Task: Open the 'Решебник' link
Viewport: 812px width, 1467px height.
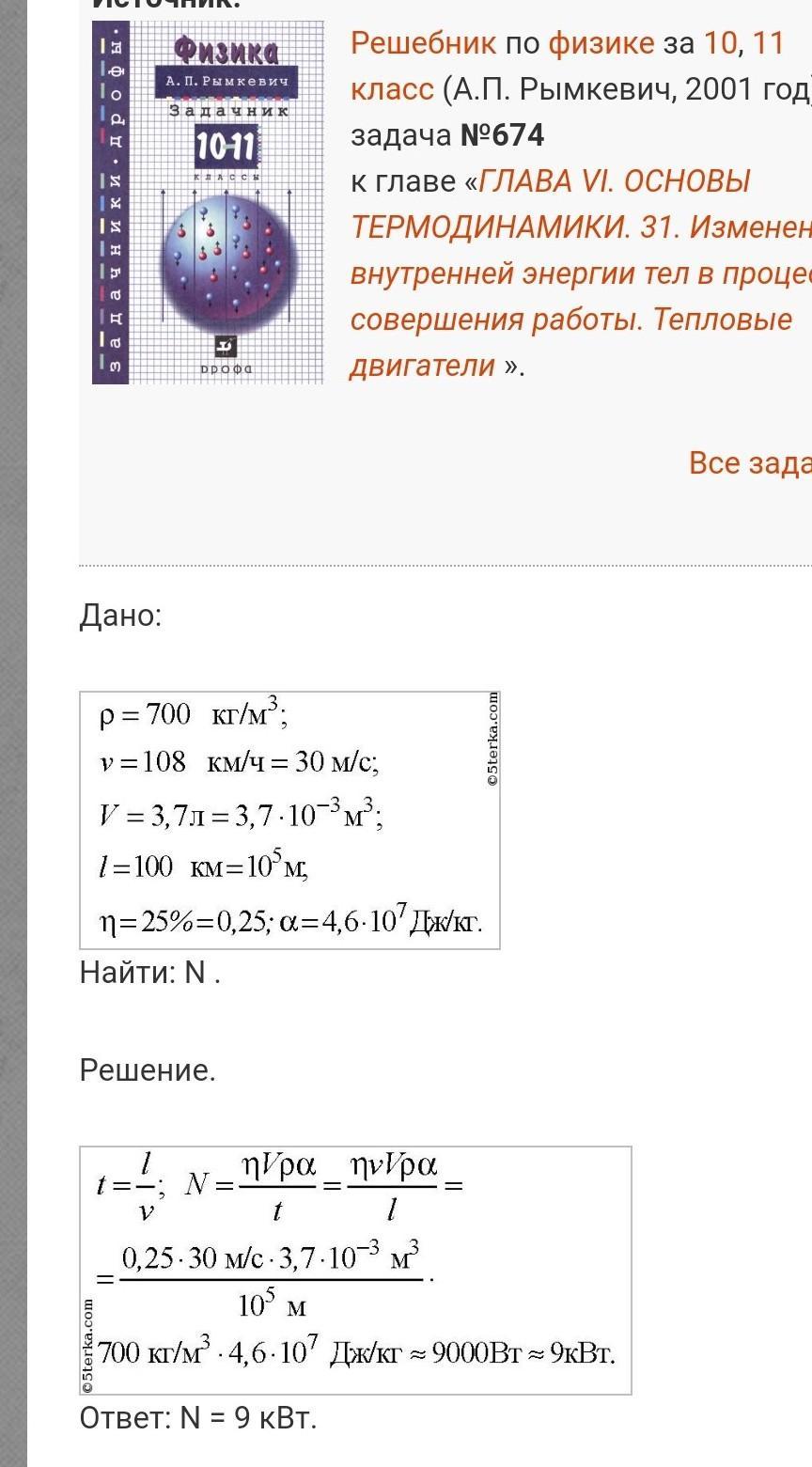Action: [423, 43]
